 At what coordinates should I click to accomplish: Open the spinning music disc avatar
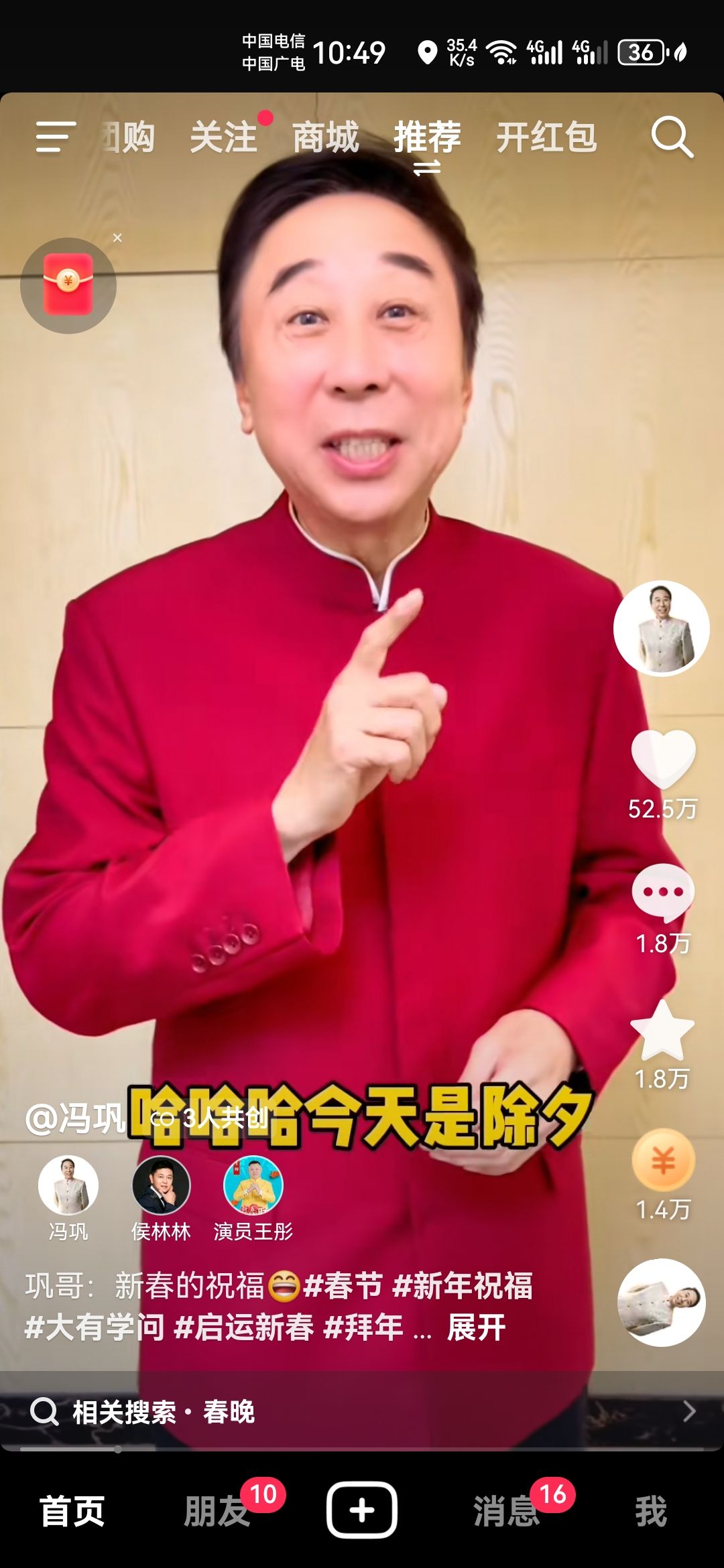[661, 1303]
